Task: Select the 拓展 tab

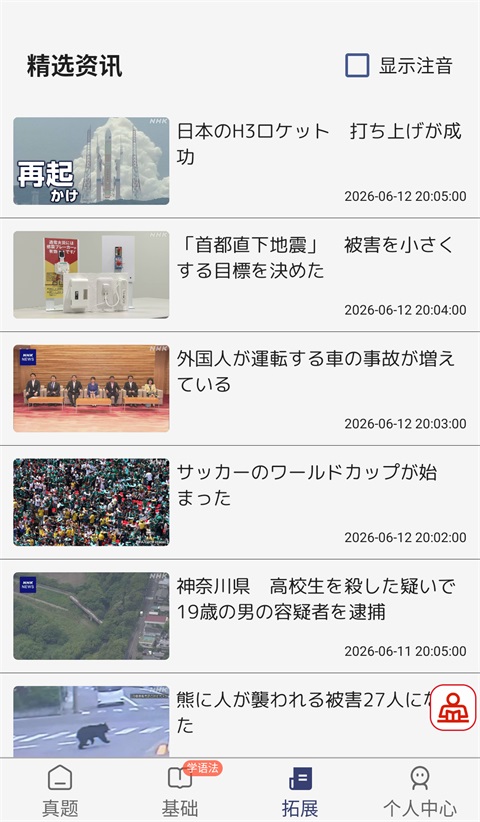Action: [x=300, y=791]
